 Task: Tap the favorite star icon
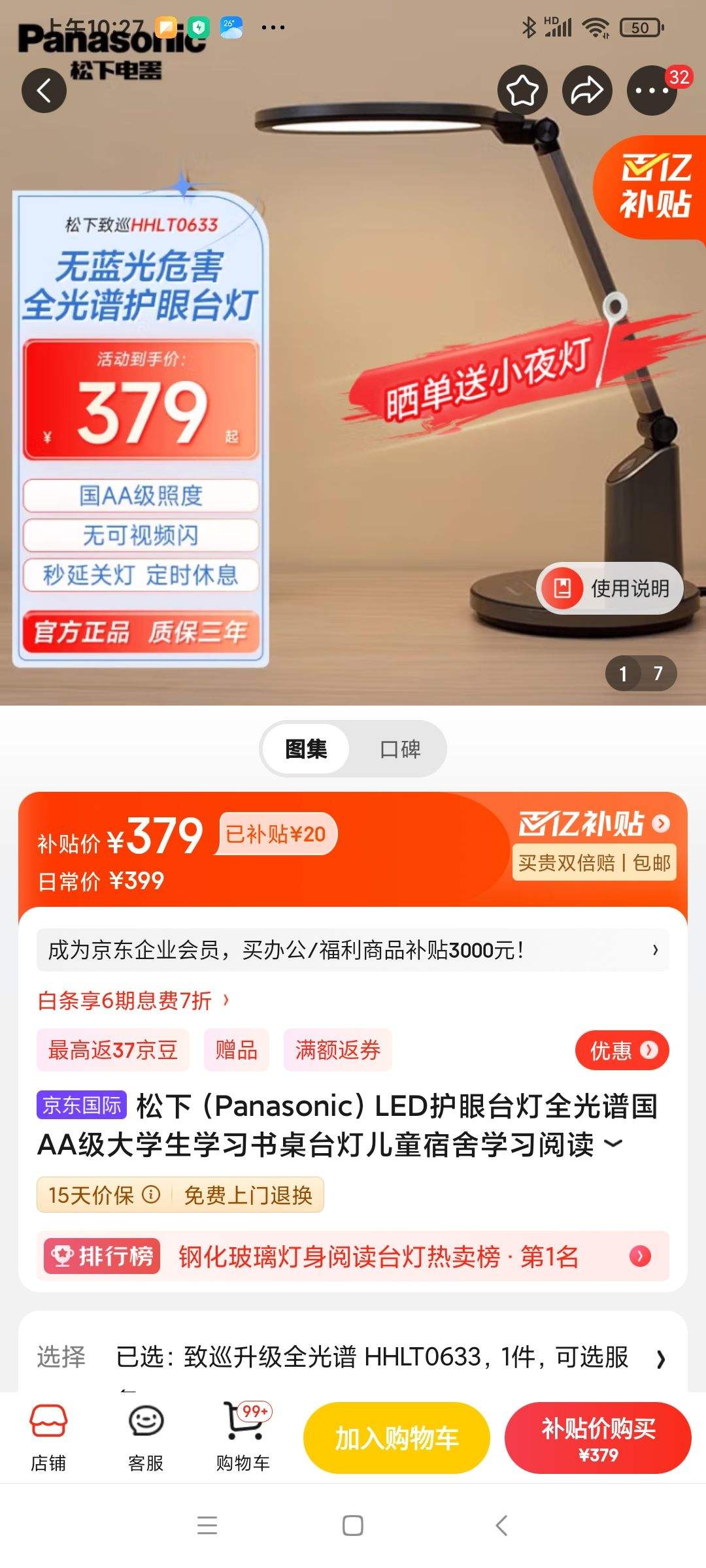(521, 90)
